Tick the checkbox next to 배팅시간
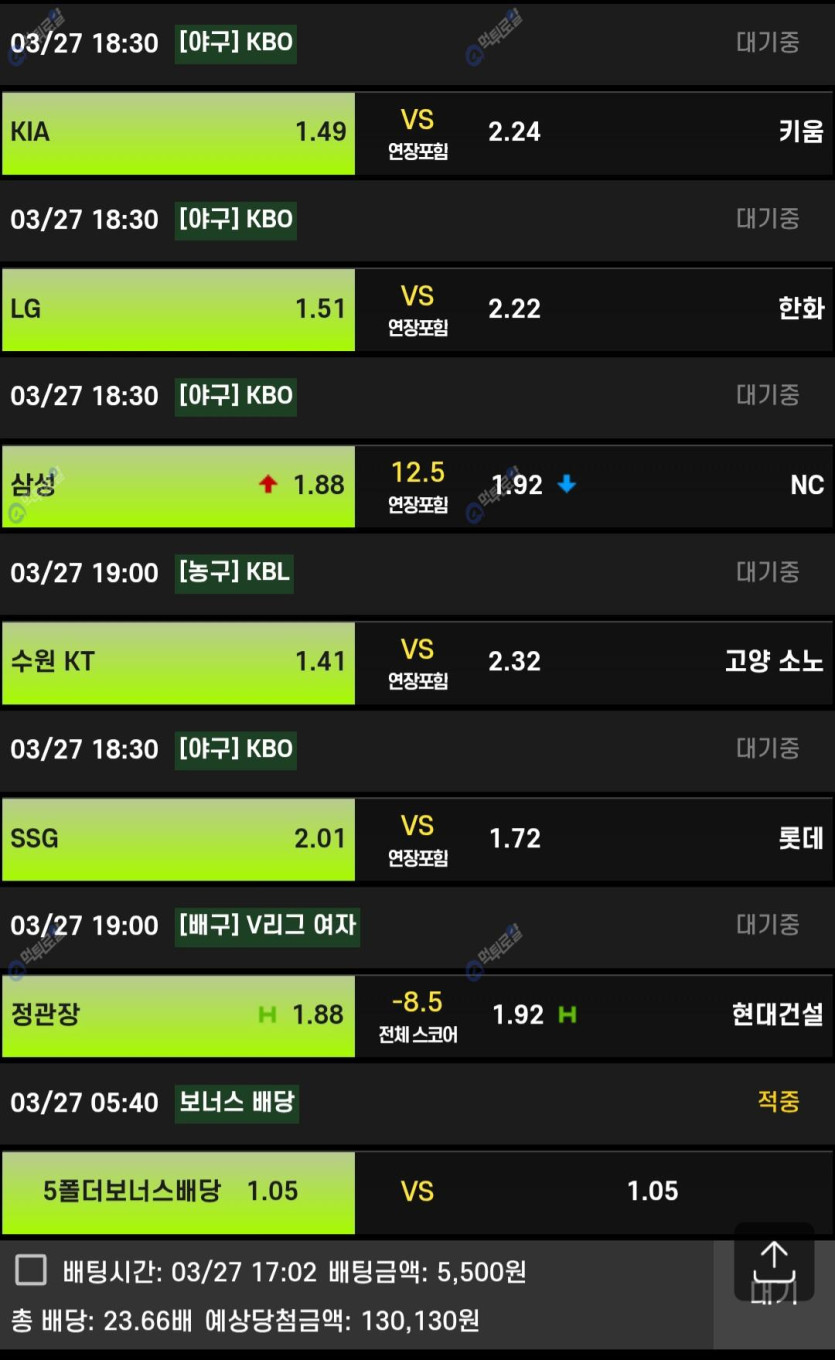This screenshot has height=1360, width=835. point(31,1271)
